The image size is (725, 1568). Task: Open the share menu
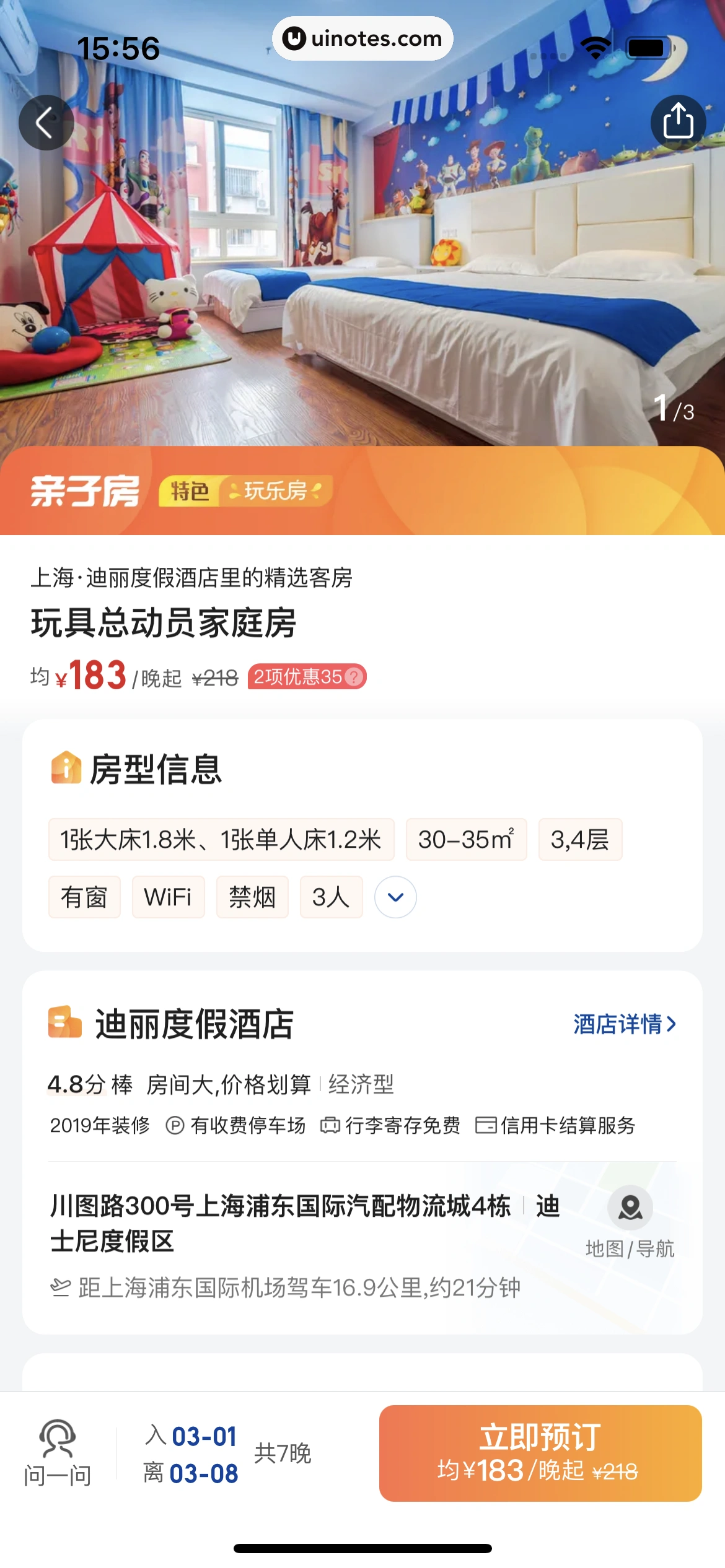[x=678, y=122]
